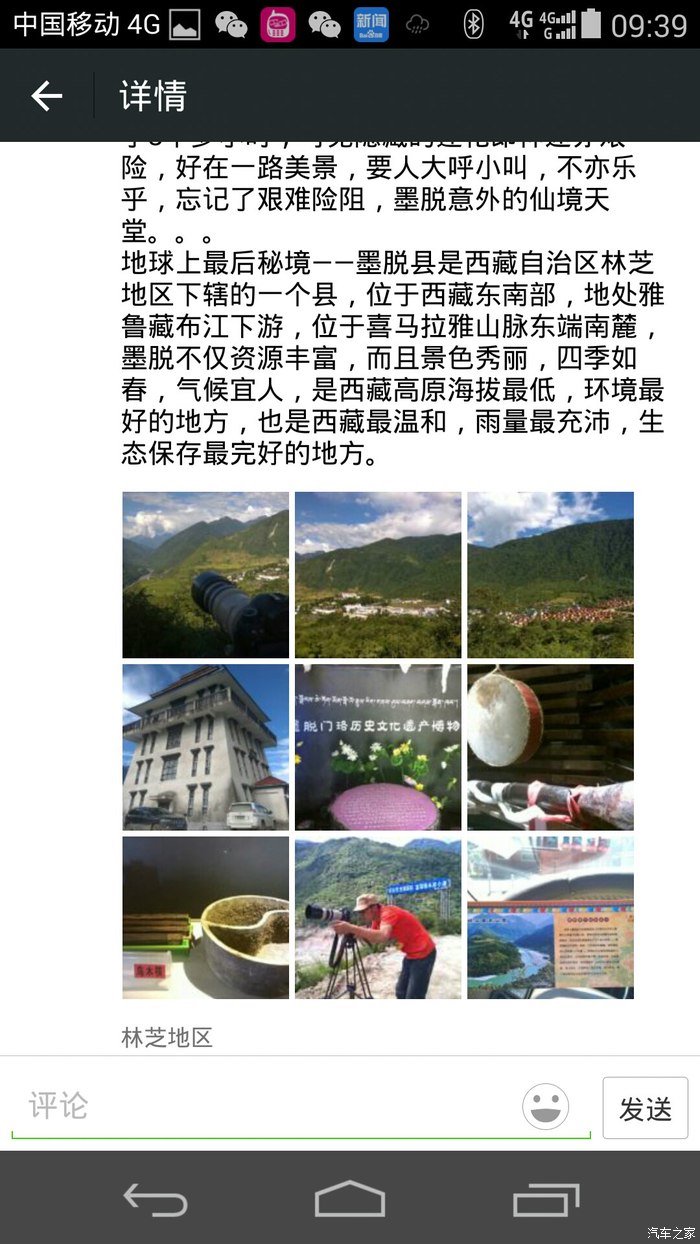Open photo of red-roofed village on hillside
This screenshot has height=1244, width=700.
pos(550,574)
